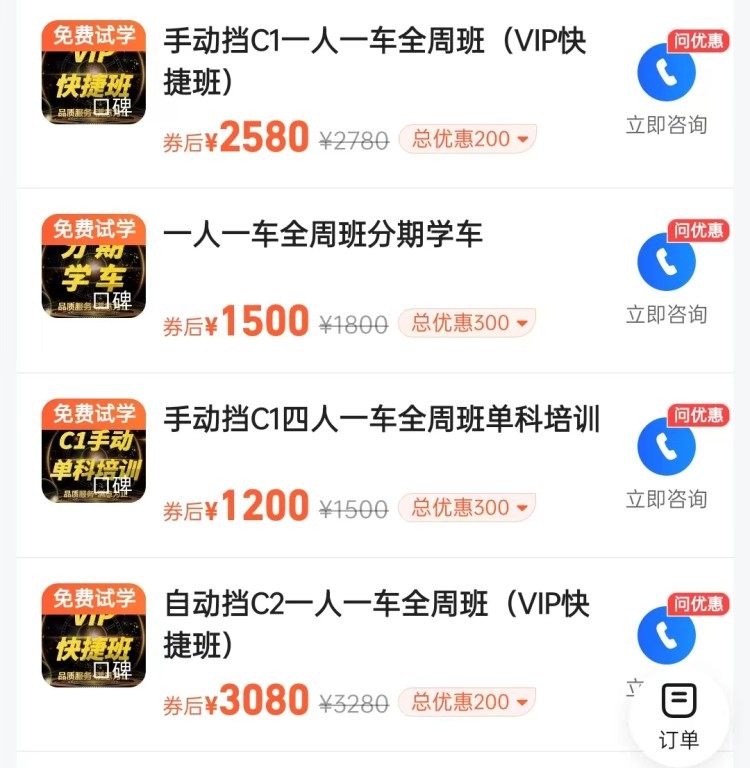Expand 总优惠200 on the ¥3080 course
Screen dimensions: 750x768
pos(468,702)
